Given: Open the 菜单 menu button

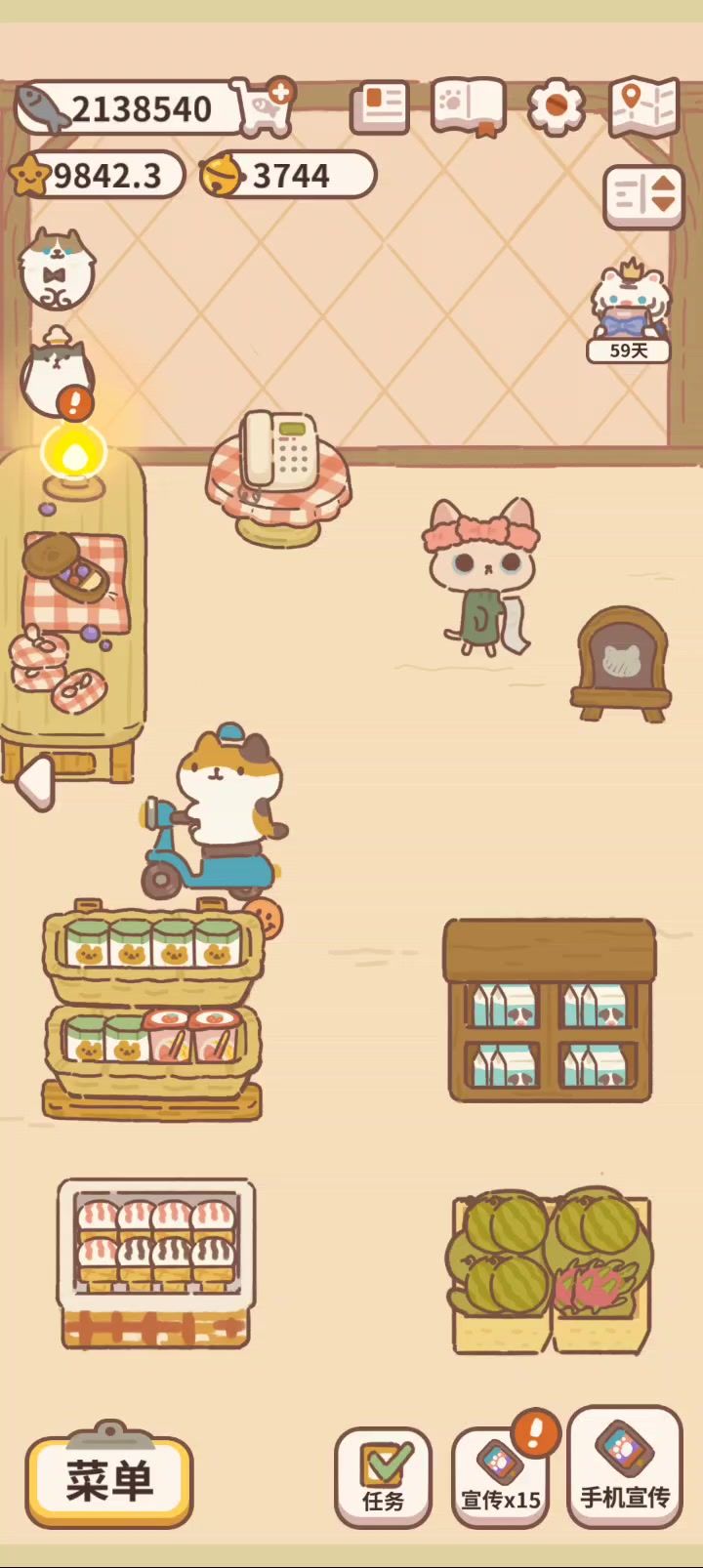Looking at the screenshot, I should [108, 1480].
